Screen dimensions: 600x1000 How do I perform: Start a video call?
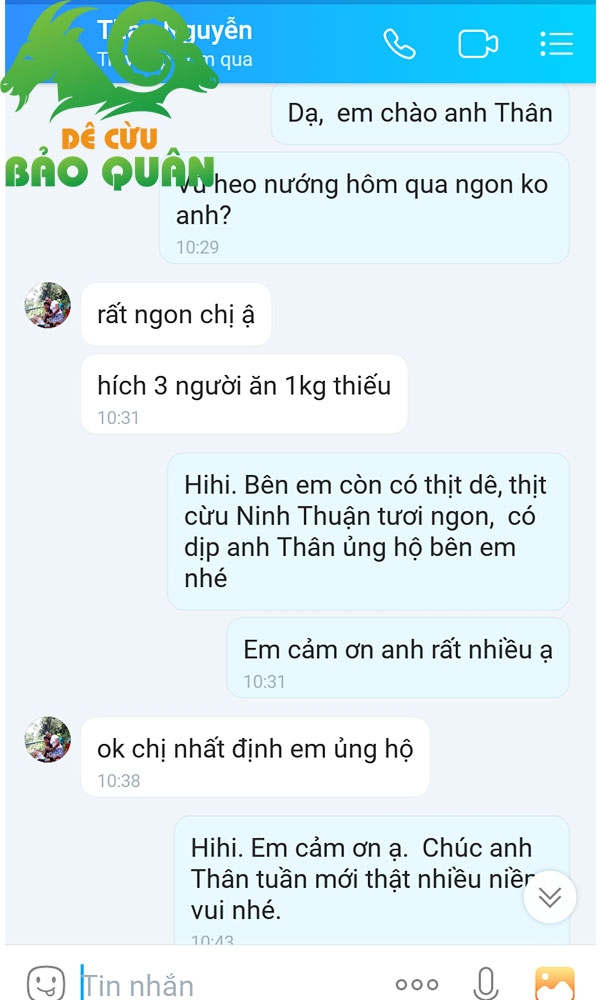[x=478, y=44]
